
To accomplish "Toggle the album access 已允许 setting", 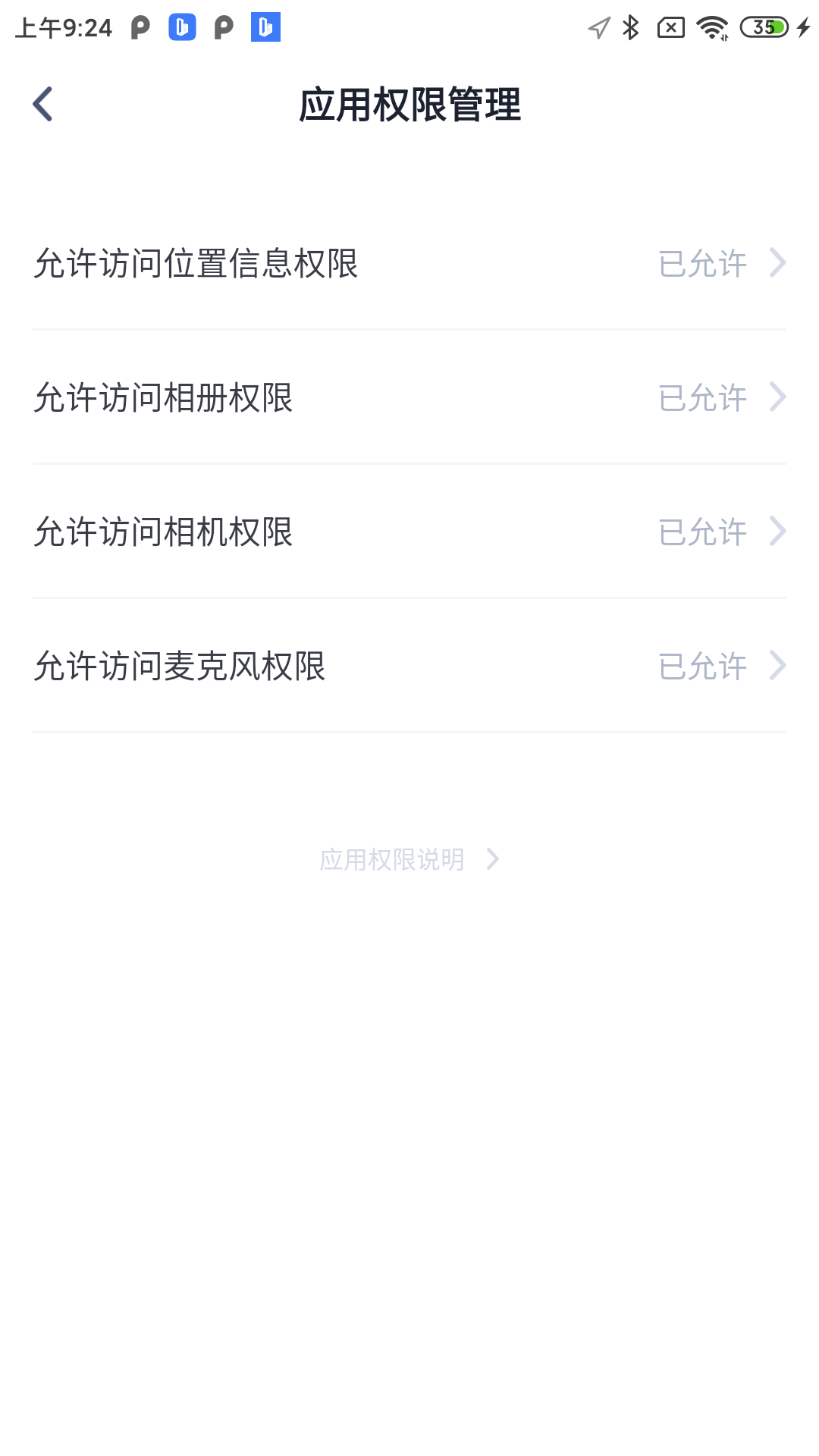I will coord(701,398).
